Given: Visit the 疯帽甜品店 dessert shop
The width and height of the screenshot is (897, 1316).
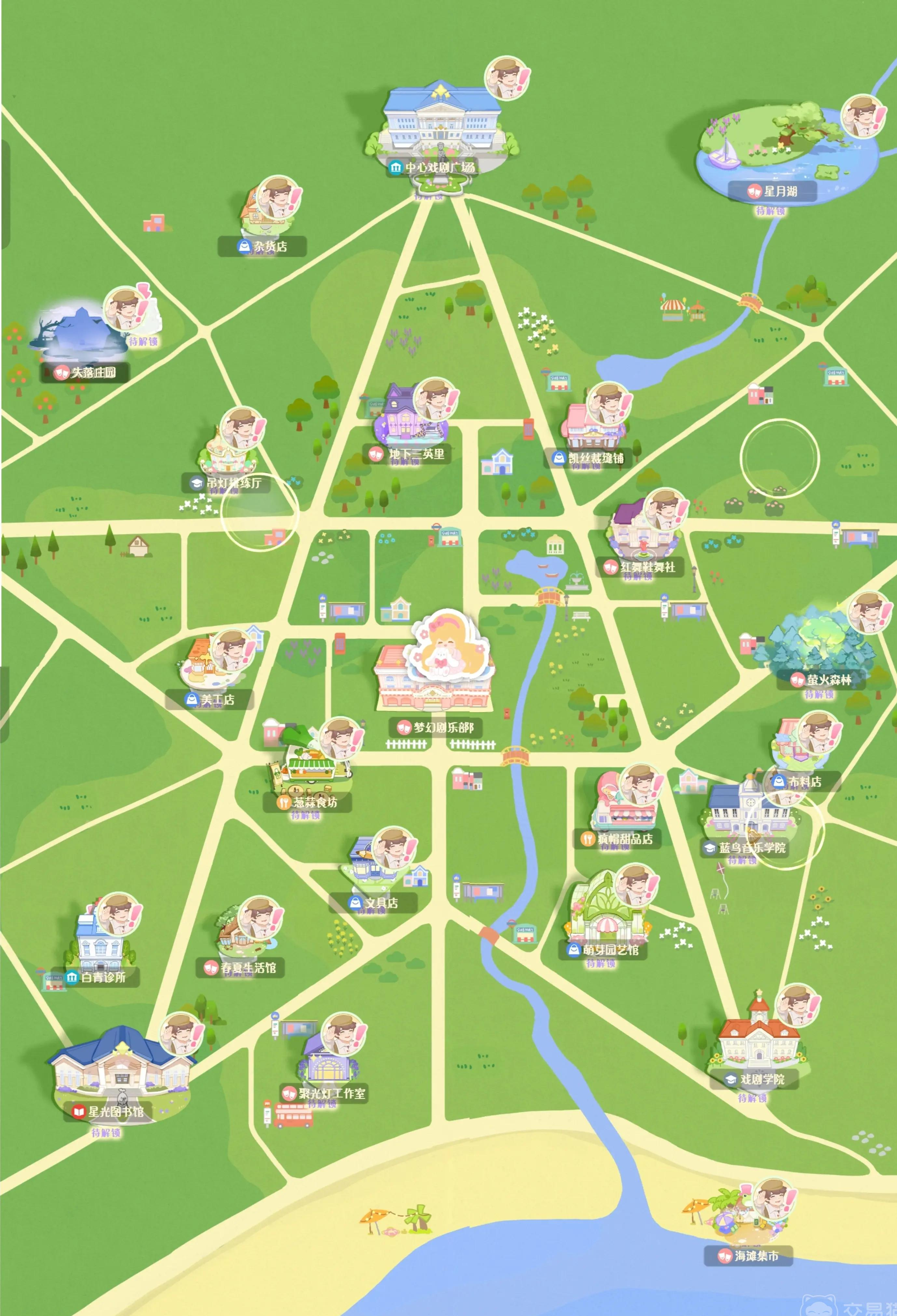Looking at the screenshot, I should tap(618, 838).
